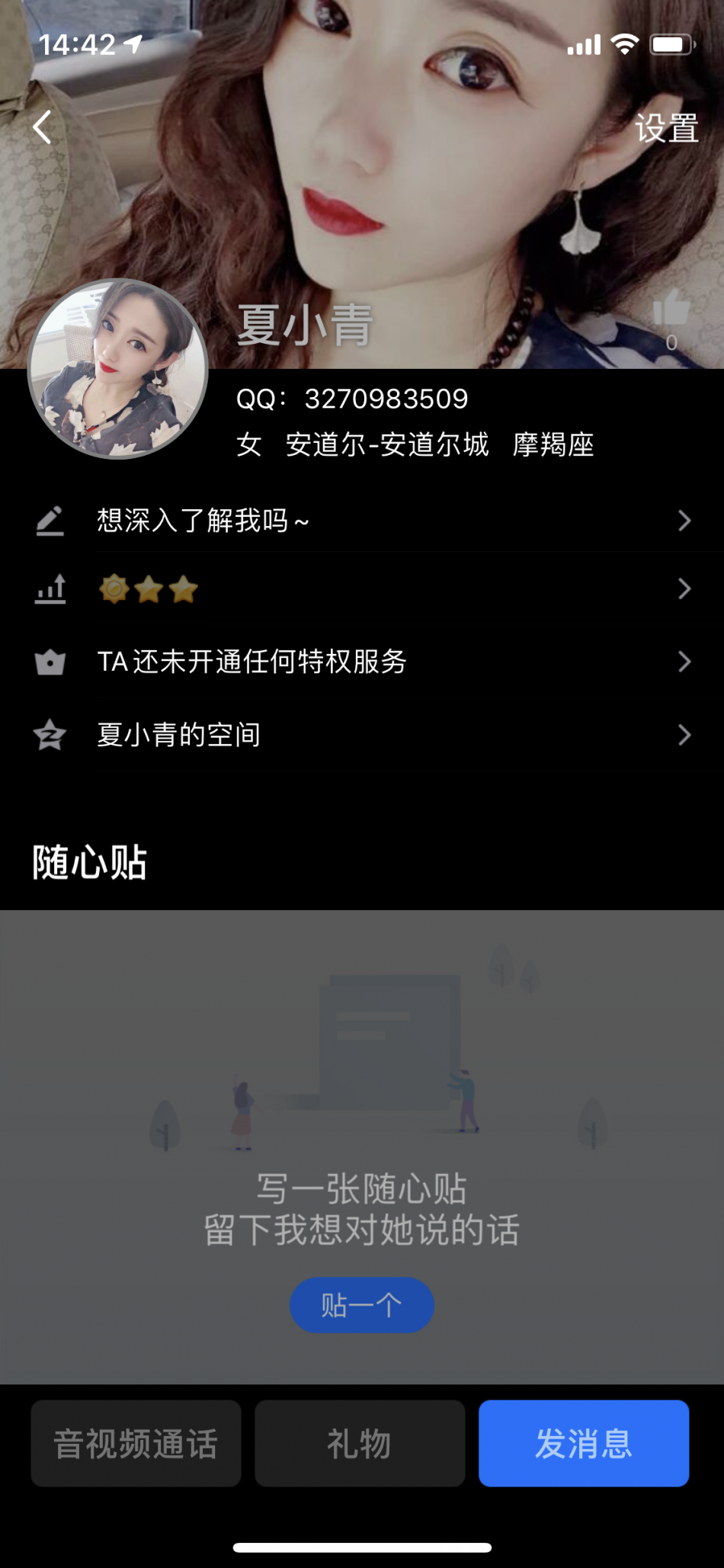Go back using the top-left arrow
724x1568 pixels.
tap(43, 127)
